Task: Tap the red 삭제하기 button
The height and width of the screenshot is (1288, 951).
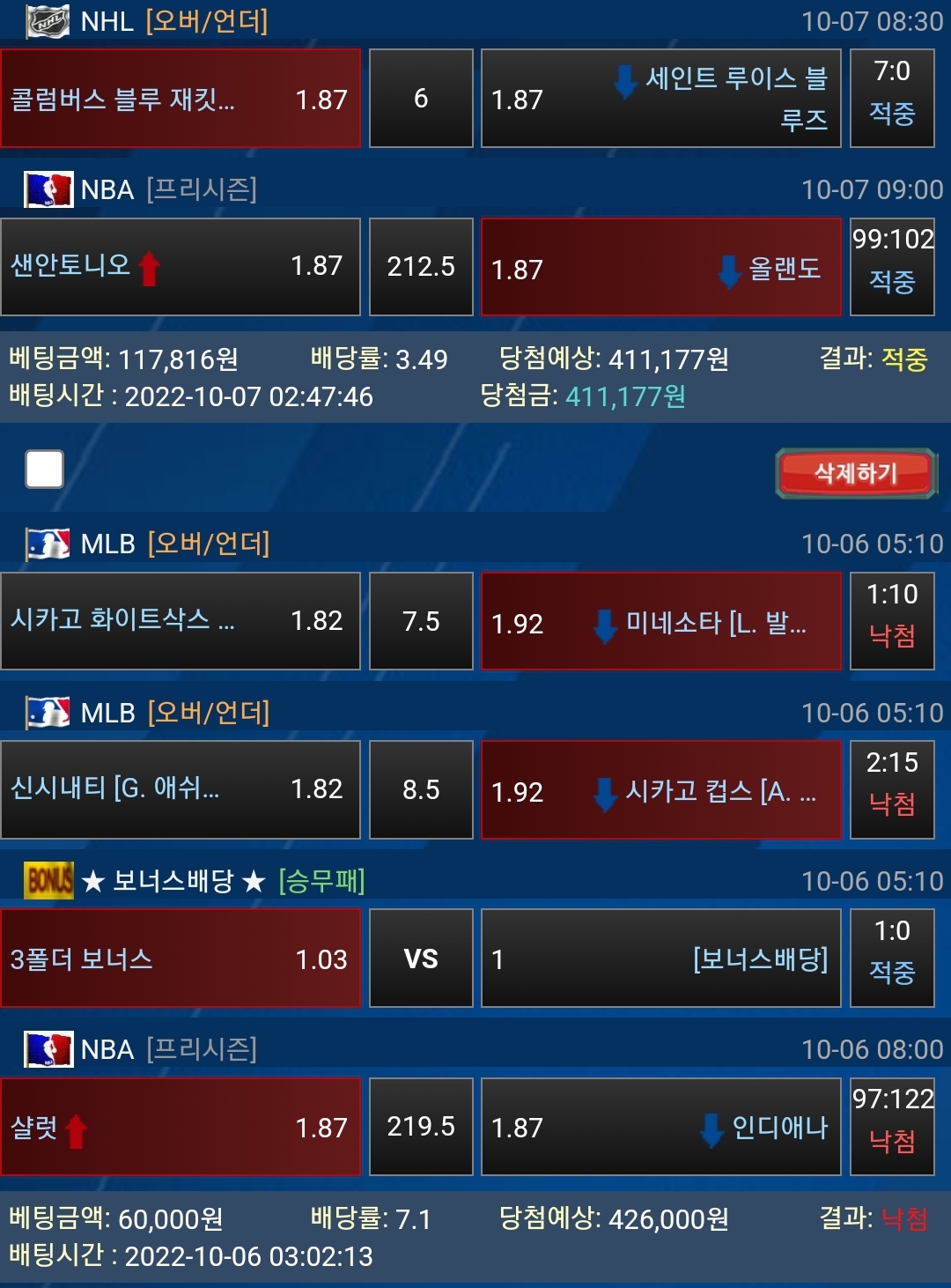Action: click(x=855, y=473)
